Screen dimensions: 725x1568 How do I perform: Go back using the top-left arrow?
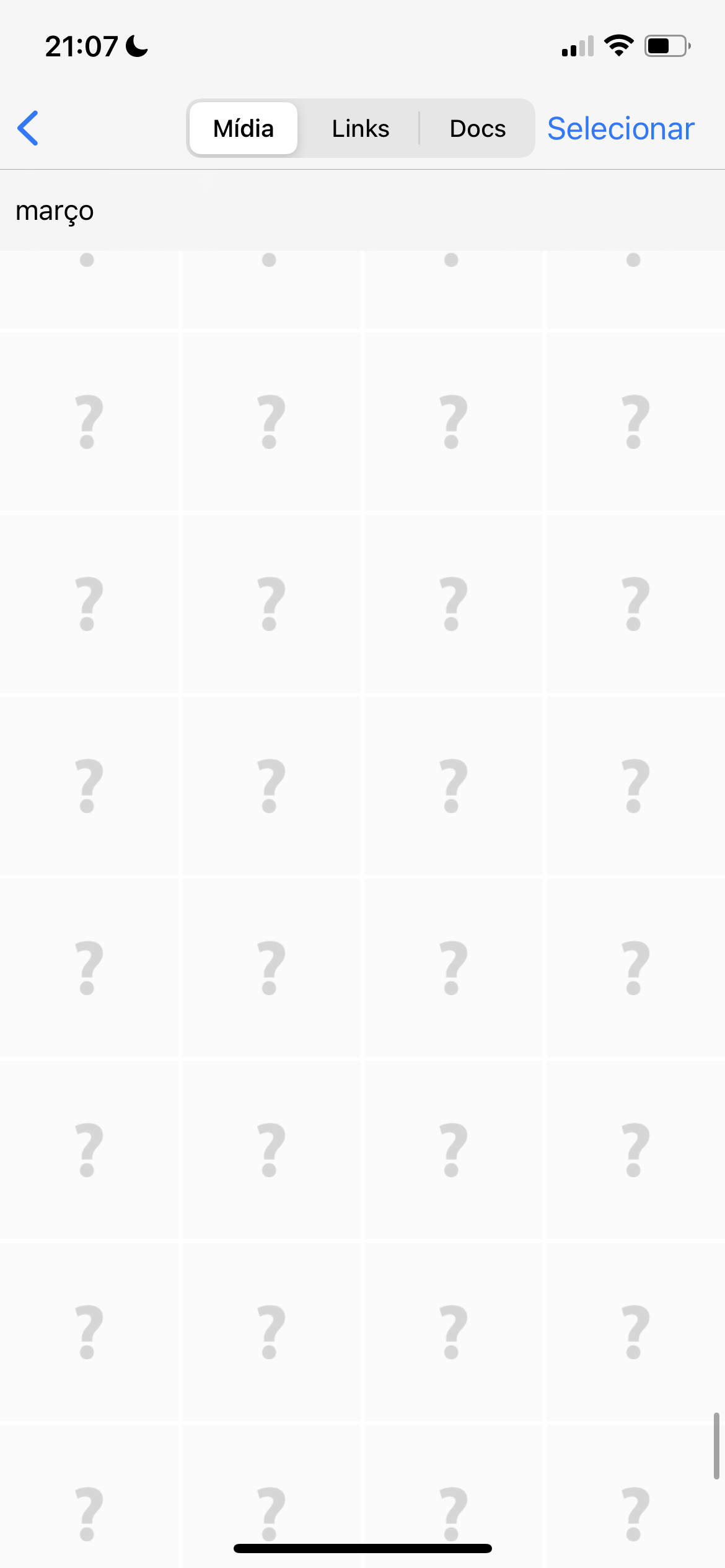pyautogui.click(x=29, y=128)
